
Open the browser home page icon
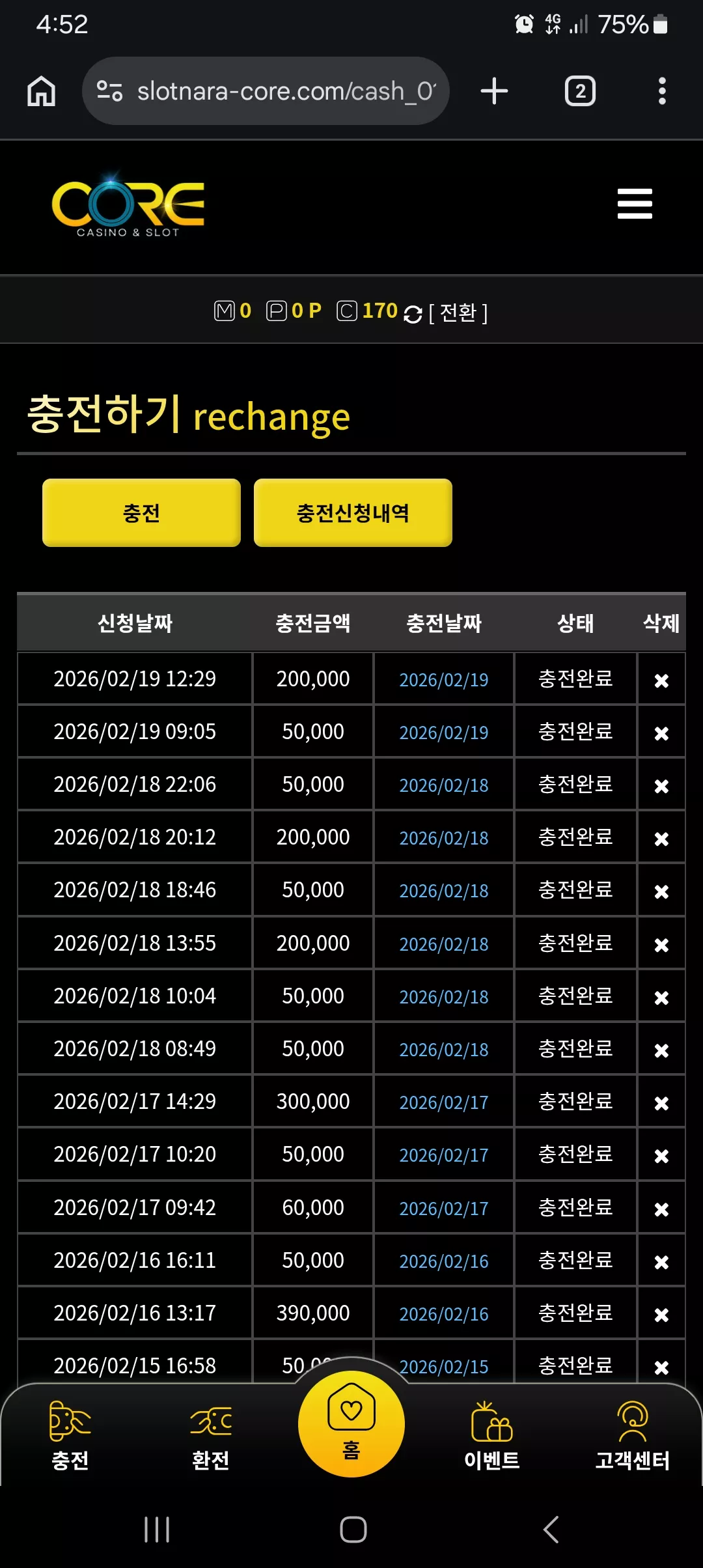coord(41,91)
